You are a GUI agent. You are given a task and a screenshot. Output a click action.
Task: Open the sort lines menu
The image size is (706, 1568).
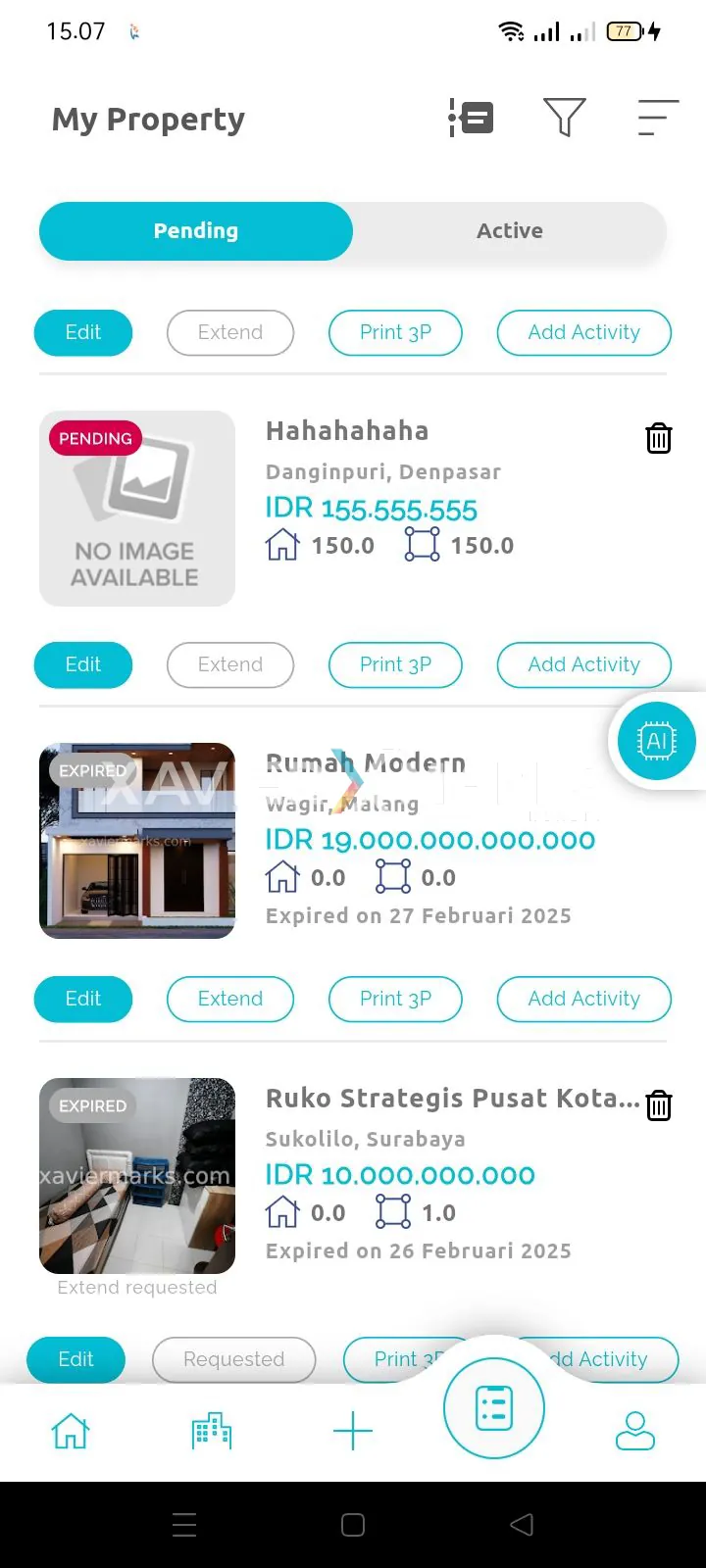(657, 118)
